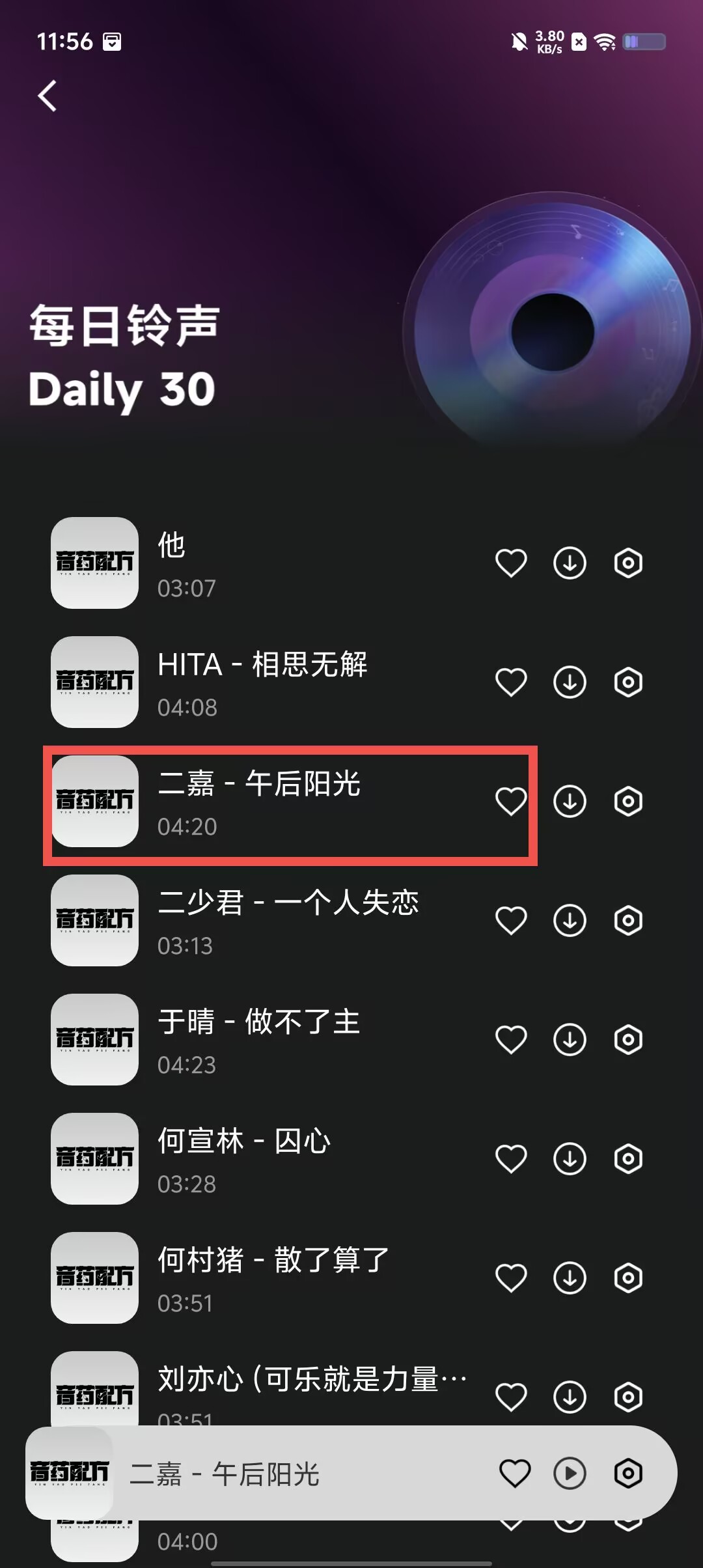Download the song 他
Screen dimensions: 703x1568
pos(570,563)
